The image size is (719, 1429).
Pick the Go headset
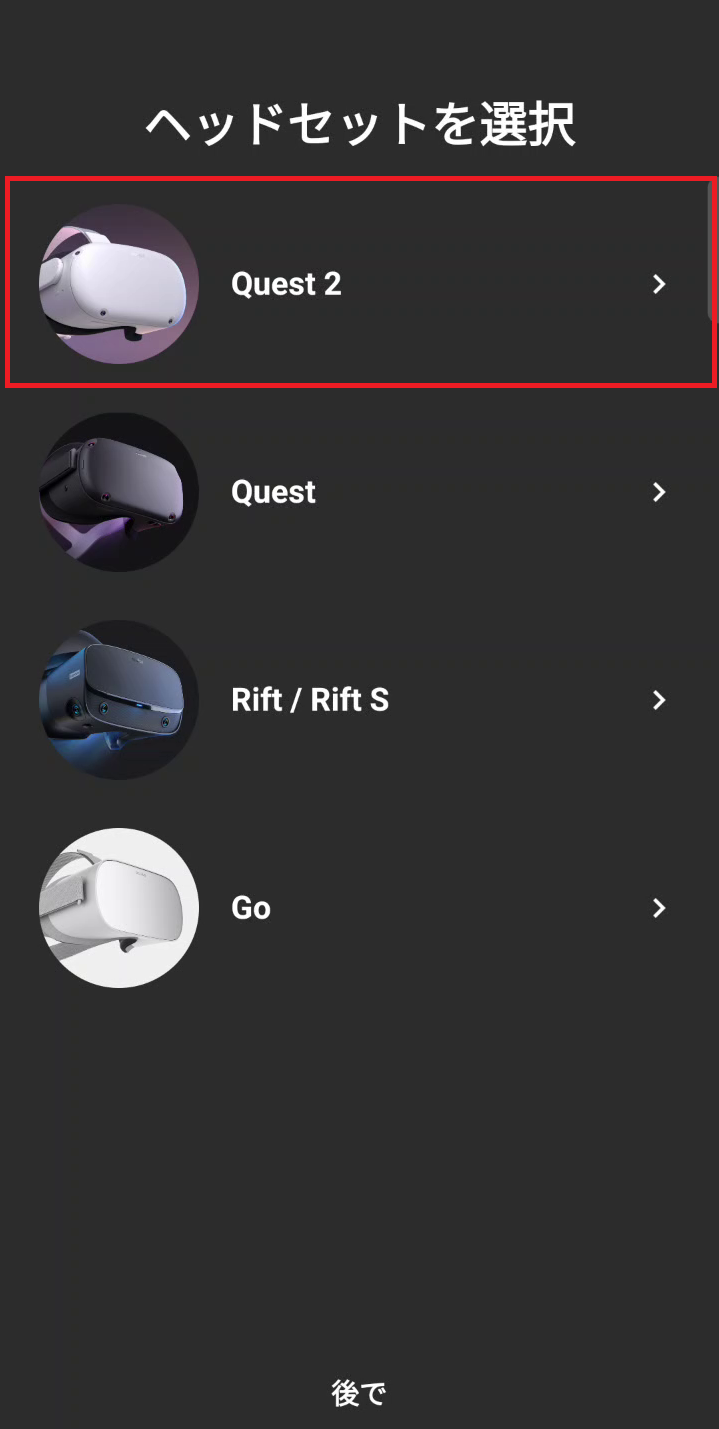pos(359,908)
